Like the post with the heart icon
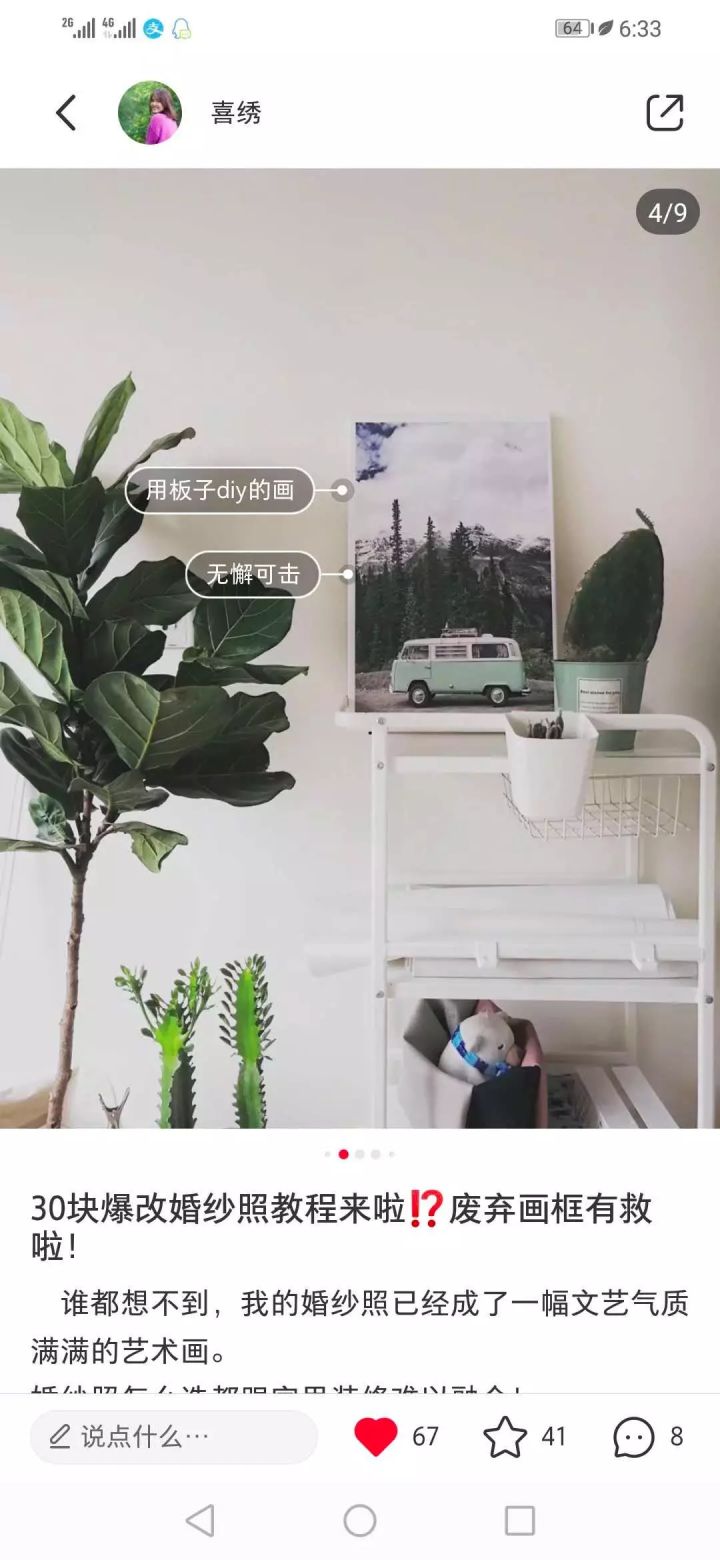 click(x=376, y=1437)
